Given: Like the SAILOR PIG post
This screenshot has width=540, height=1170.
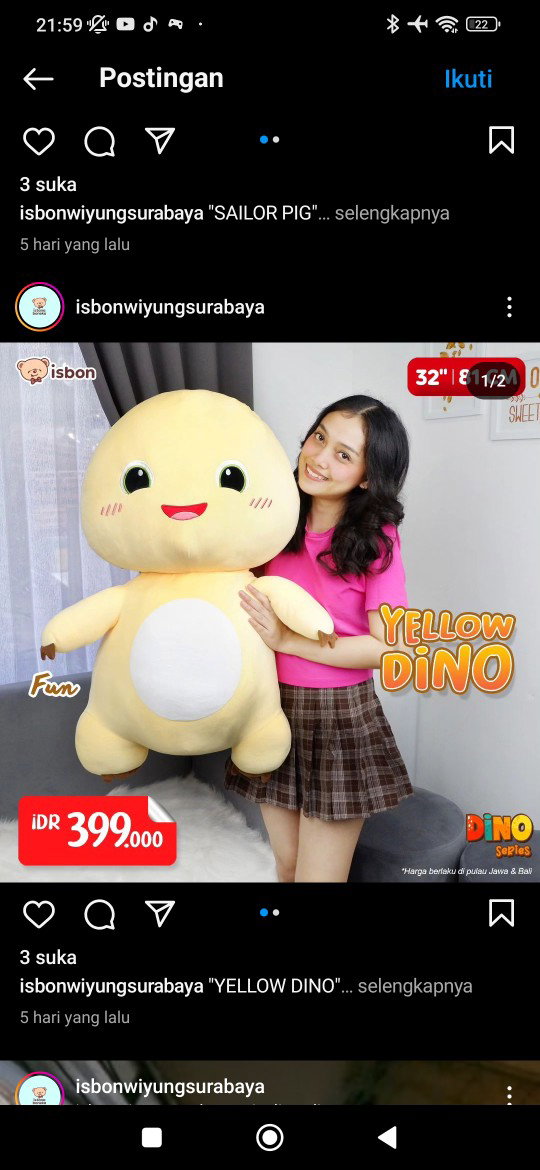Looking at the screenshot, I should tap(39, 140).
